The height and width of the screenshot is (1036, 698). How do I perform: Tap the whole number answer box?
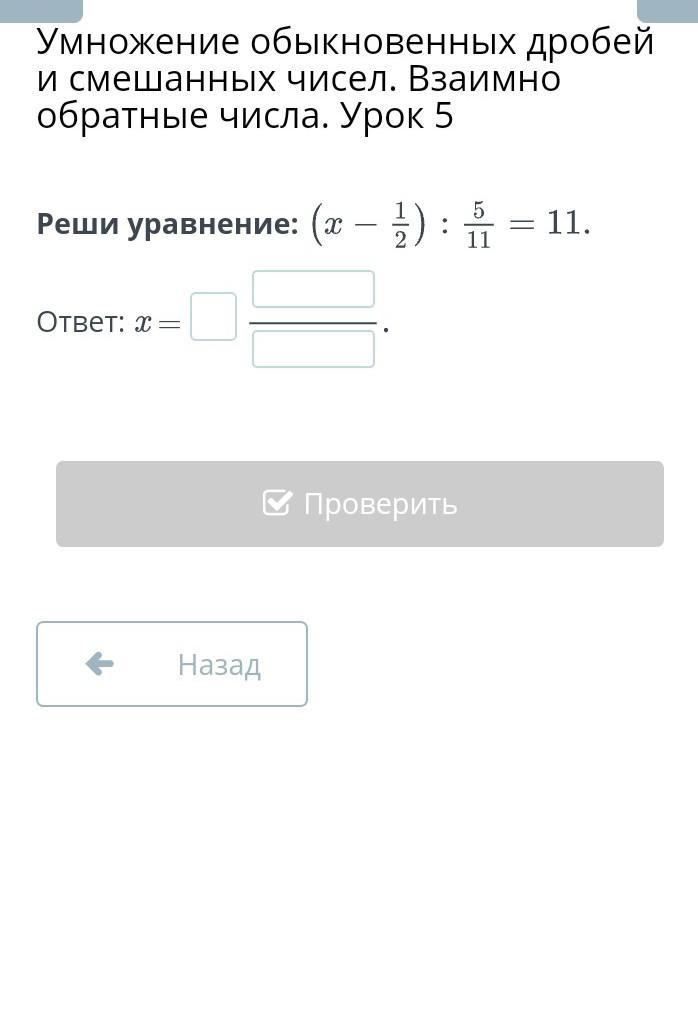click(x=213, y=316)
